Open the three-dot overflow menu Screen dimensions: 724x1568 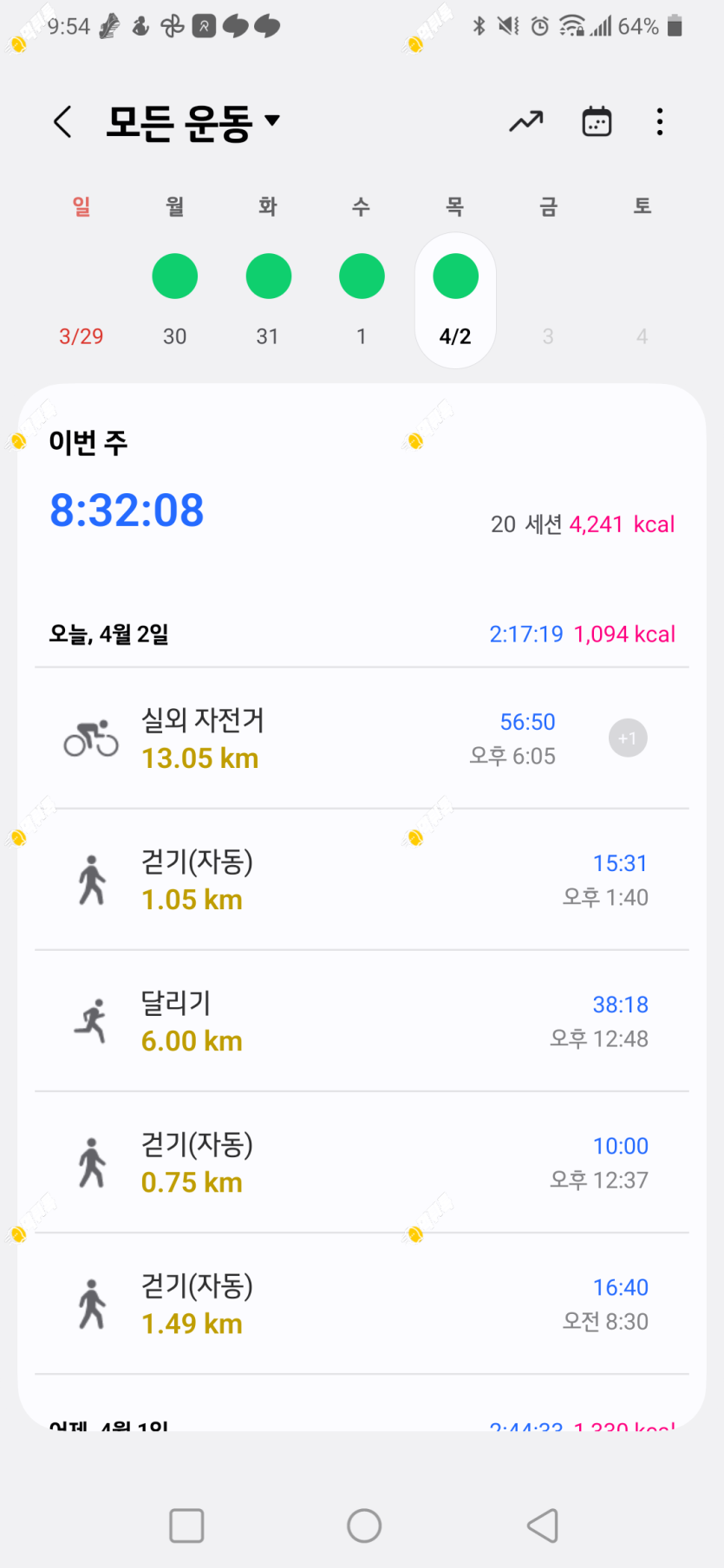click(660, 122)
